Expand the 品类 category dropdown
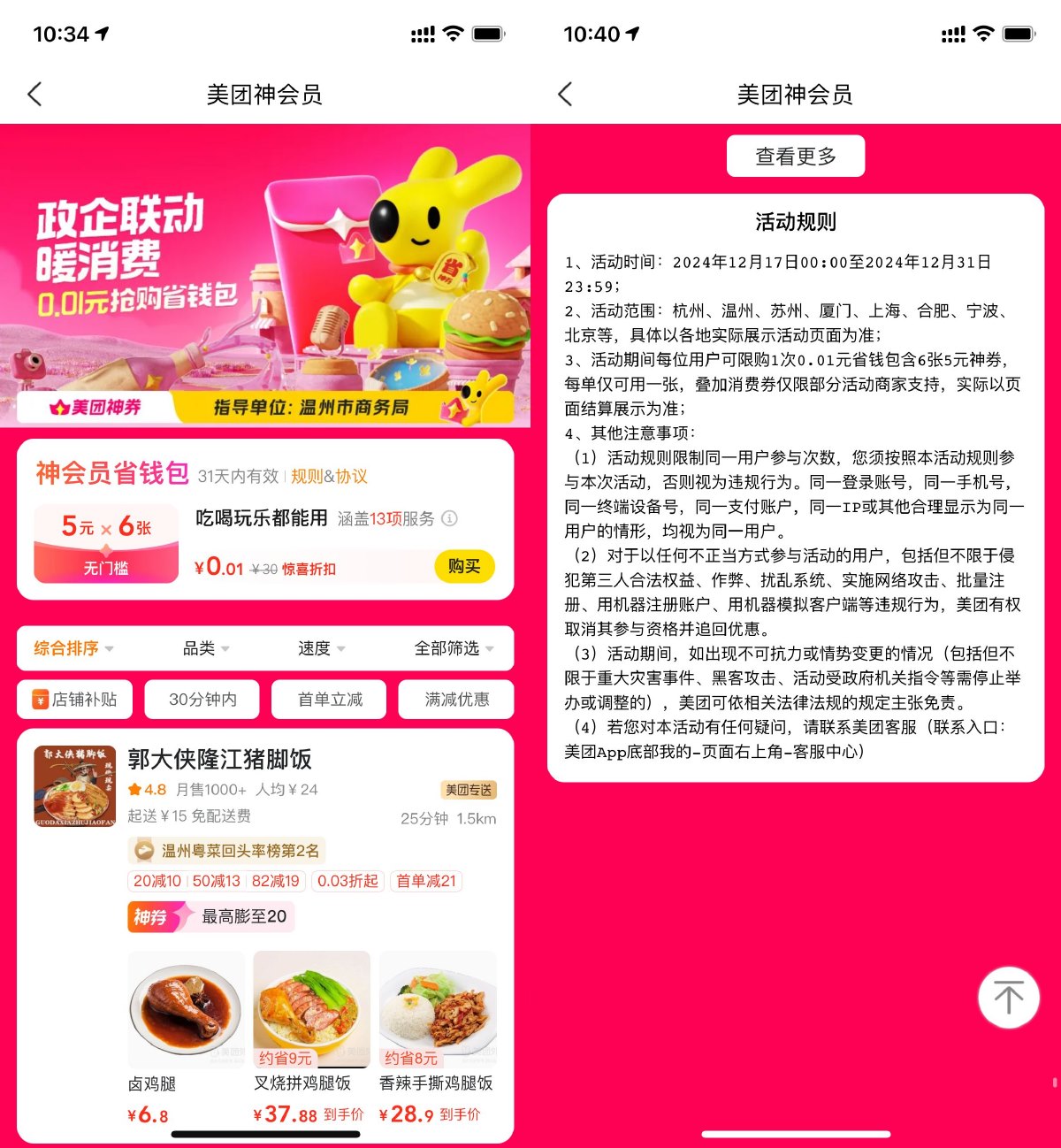 (x=205, y=648)
